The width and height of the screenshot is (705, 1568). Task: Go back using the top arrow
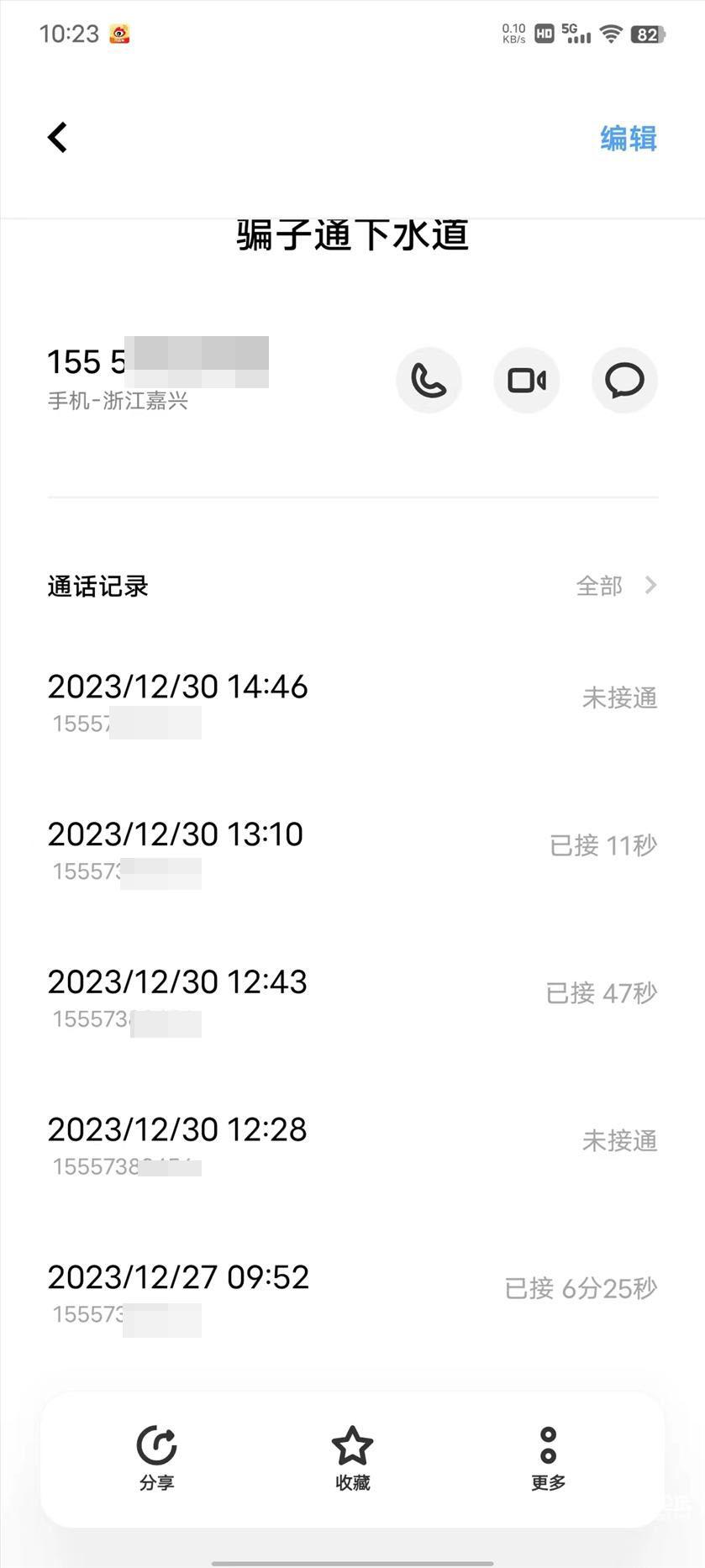[57, 138]
